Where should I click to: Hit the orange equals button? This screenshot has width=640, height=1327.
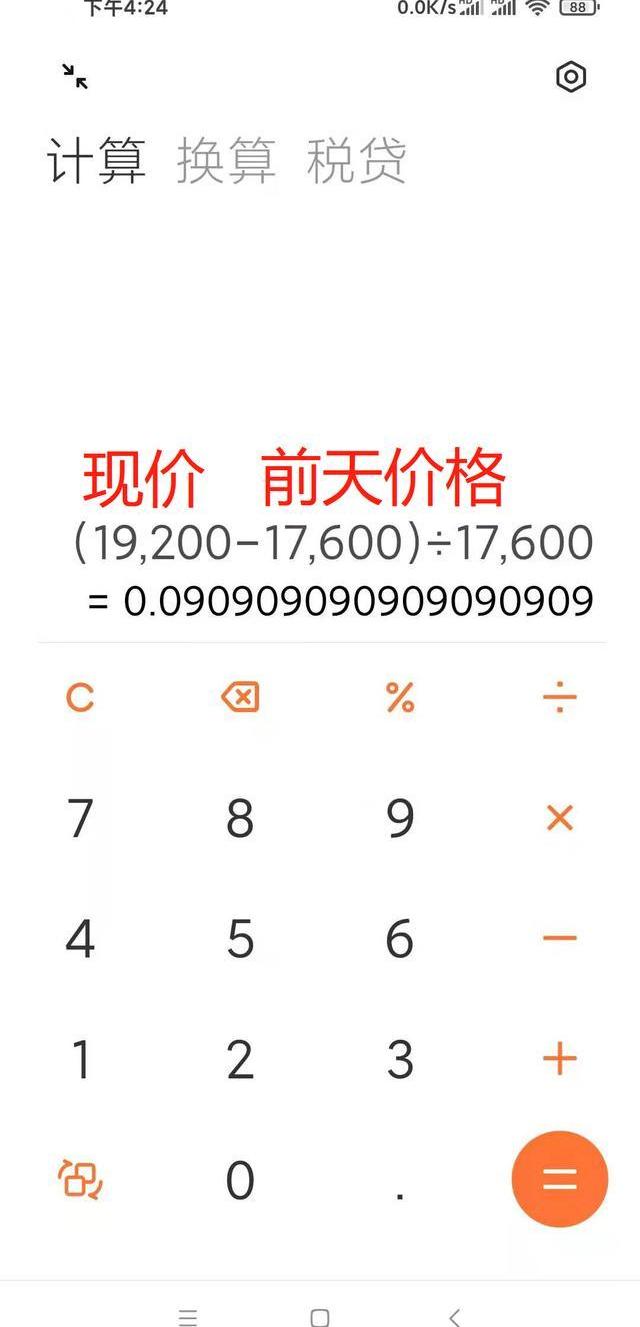click(x=559, y=1179)
